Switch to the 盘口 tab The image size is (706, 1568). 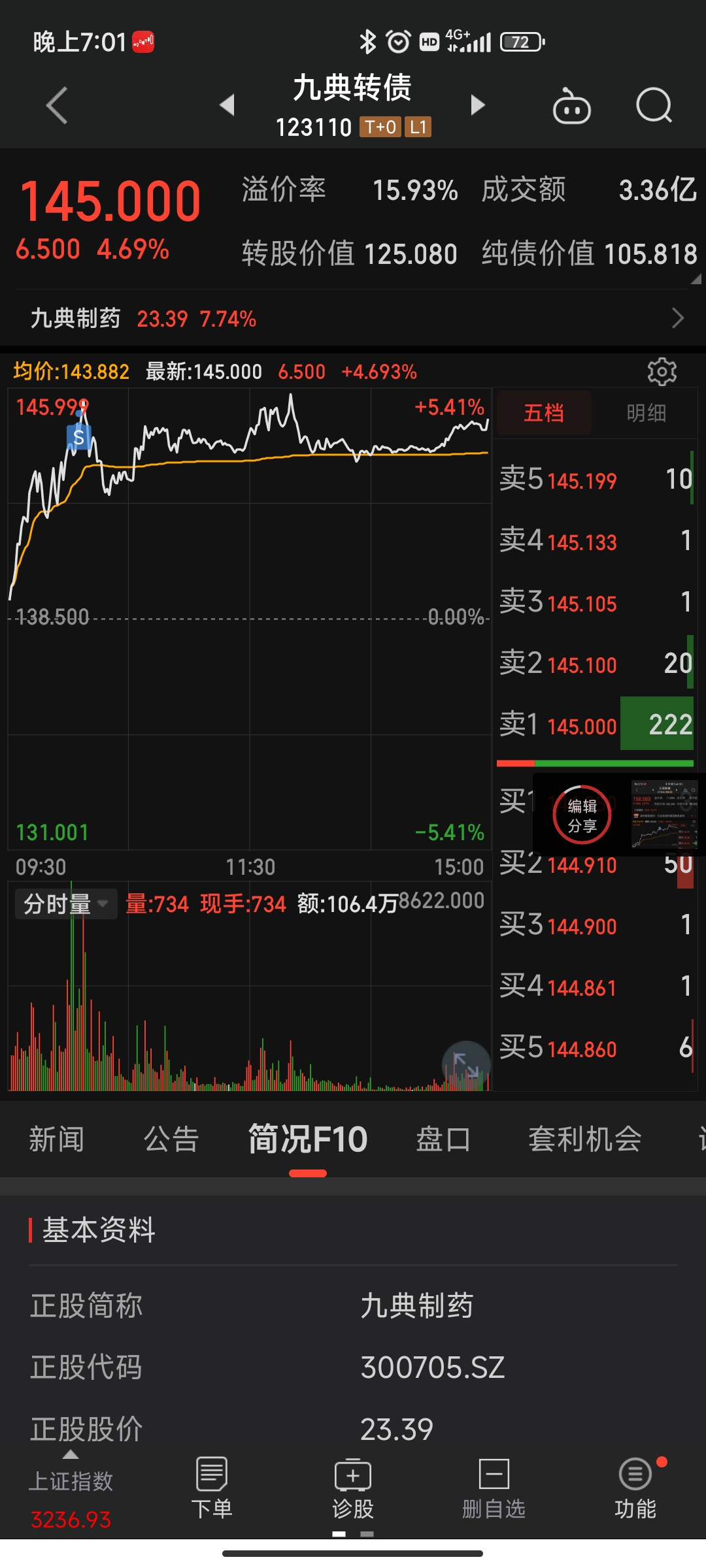pyautogui.click(x=443, y=1139)
